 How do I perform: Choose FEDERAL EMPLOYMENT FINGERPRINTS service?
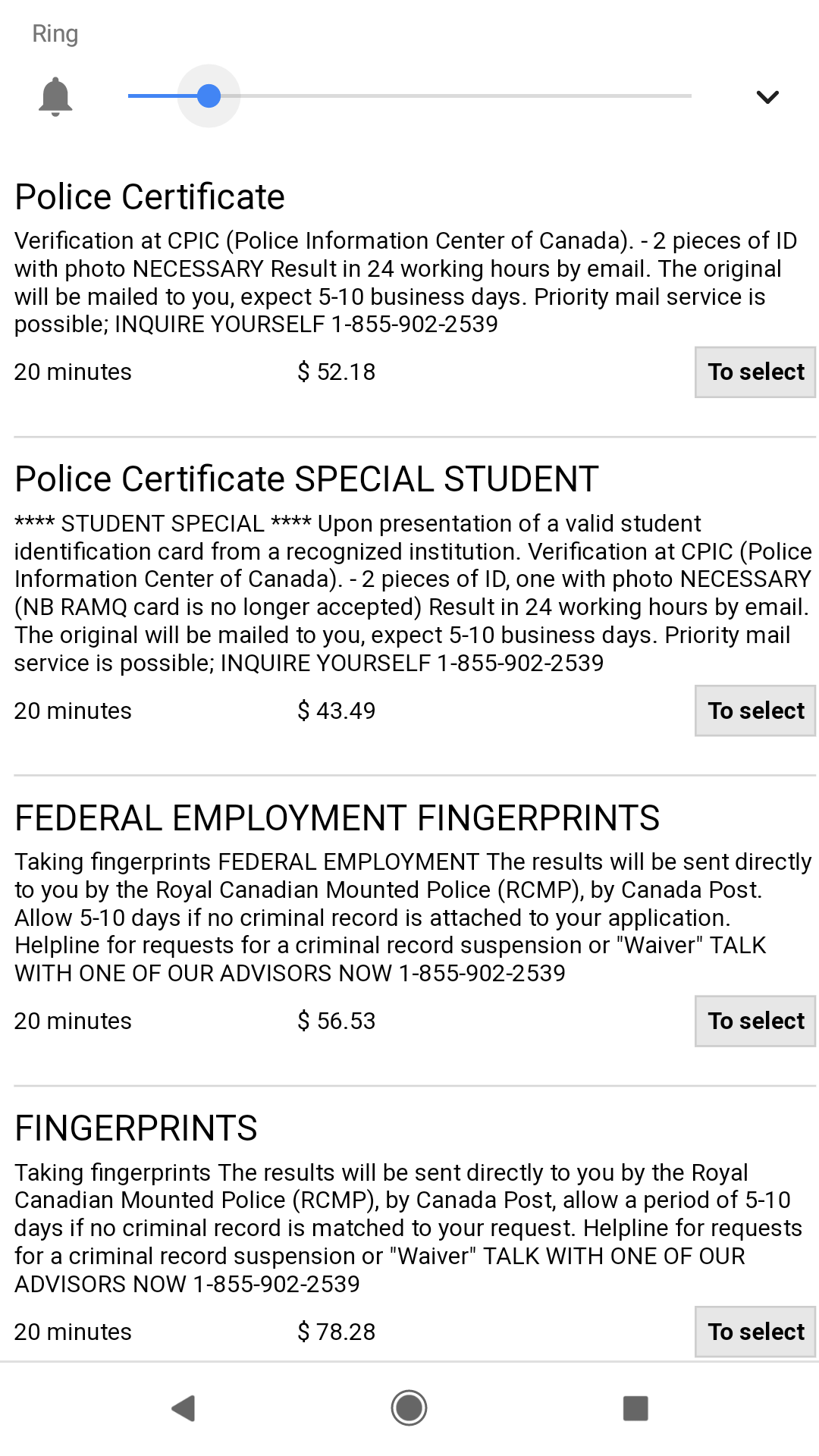(x=755, y=1021)
